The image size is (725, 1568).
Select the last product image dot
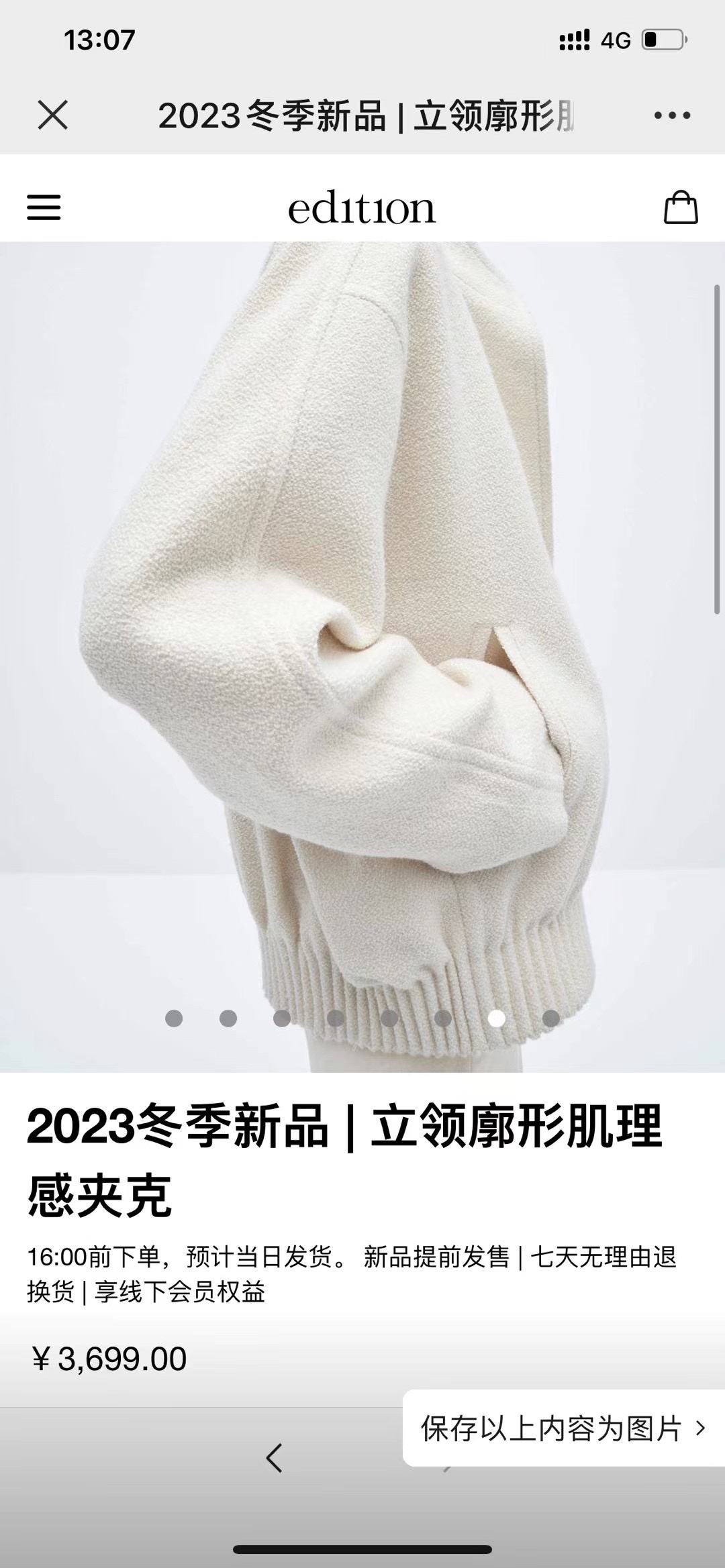(x=551, y=1018)
